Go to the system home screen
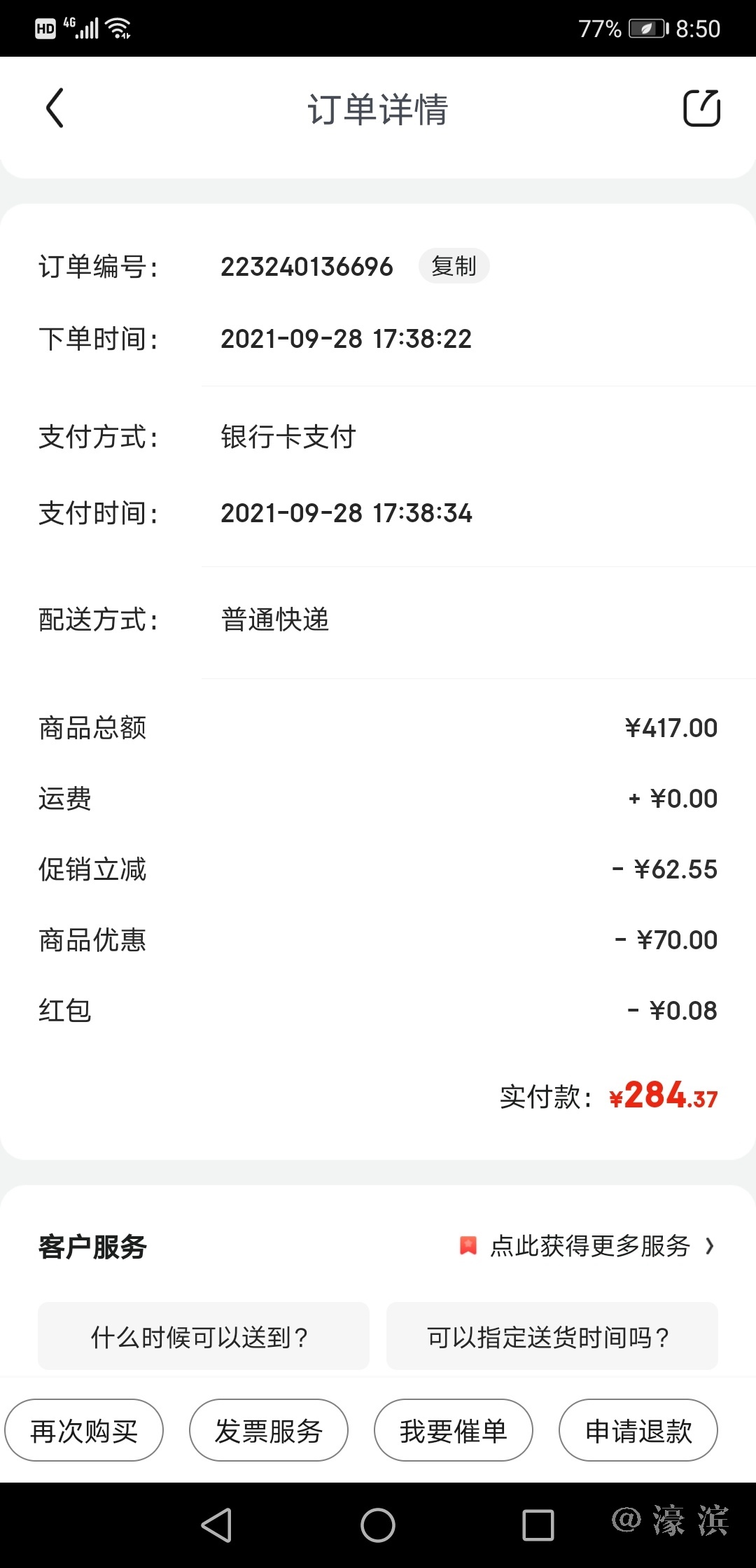The height and width of the screenshot is (1568, 756). 378,1525
